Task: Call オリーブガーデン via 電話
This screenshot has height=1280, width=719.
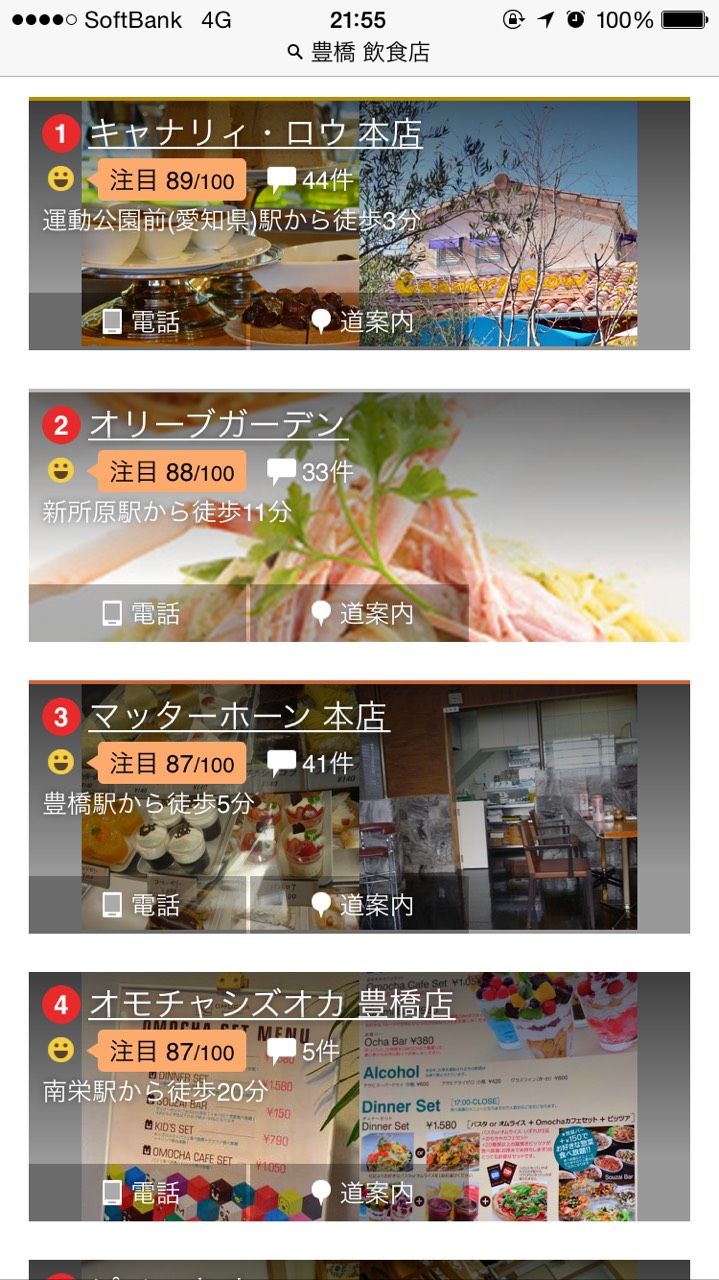Action: tap(140, 613)
